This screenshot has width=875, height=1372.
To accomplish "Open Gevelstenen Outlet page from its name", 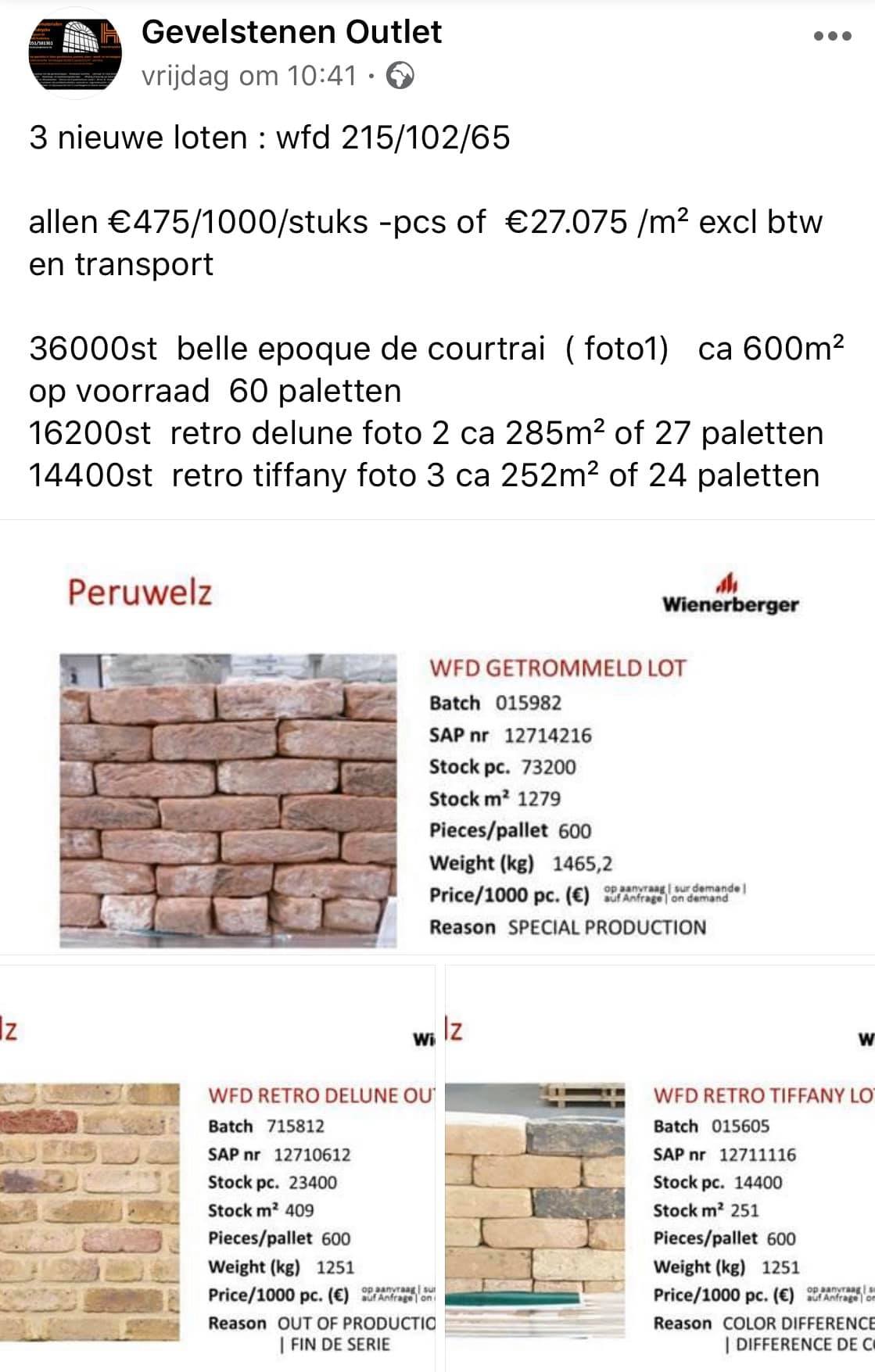I will point(292,31).
